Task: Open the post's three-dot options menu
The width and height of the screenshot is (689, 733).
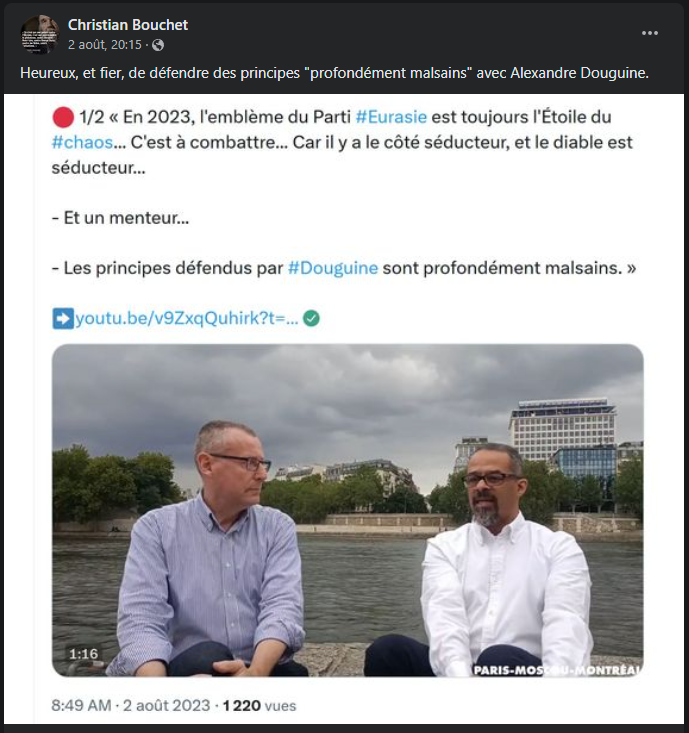Action: tap(650, 33)
